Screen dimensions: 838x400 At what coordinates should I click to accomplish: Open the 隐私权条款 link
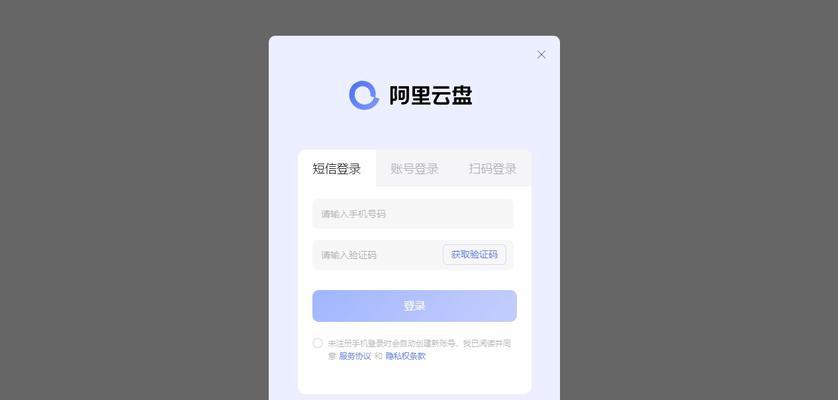(x=405, y=356)
